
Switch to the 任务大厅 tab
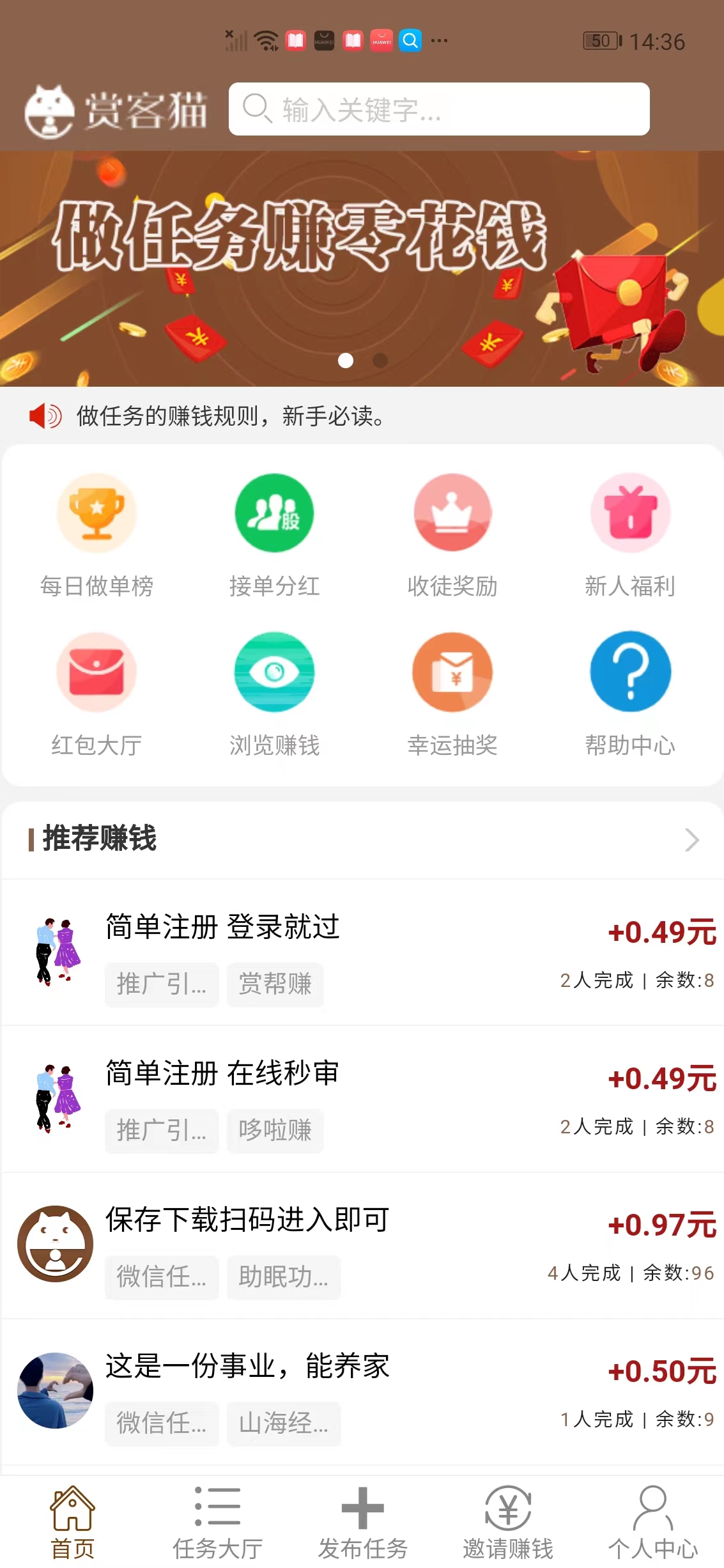point(217,1523)
